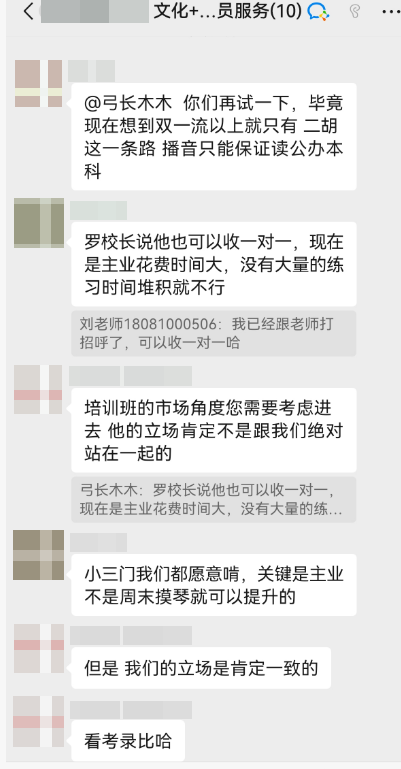Viewport: 401px width, 769px height.
Task: Open avatar beside the 小三门我们都愿意啃 message
Action: coord(39,555)
